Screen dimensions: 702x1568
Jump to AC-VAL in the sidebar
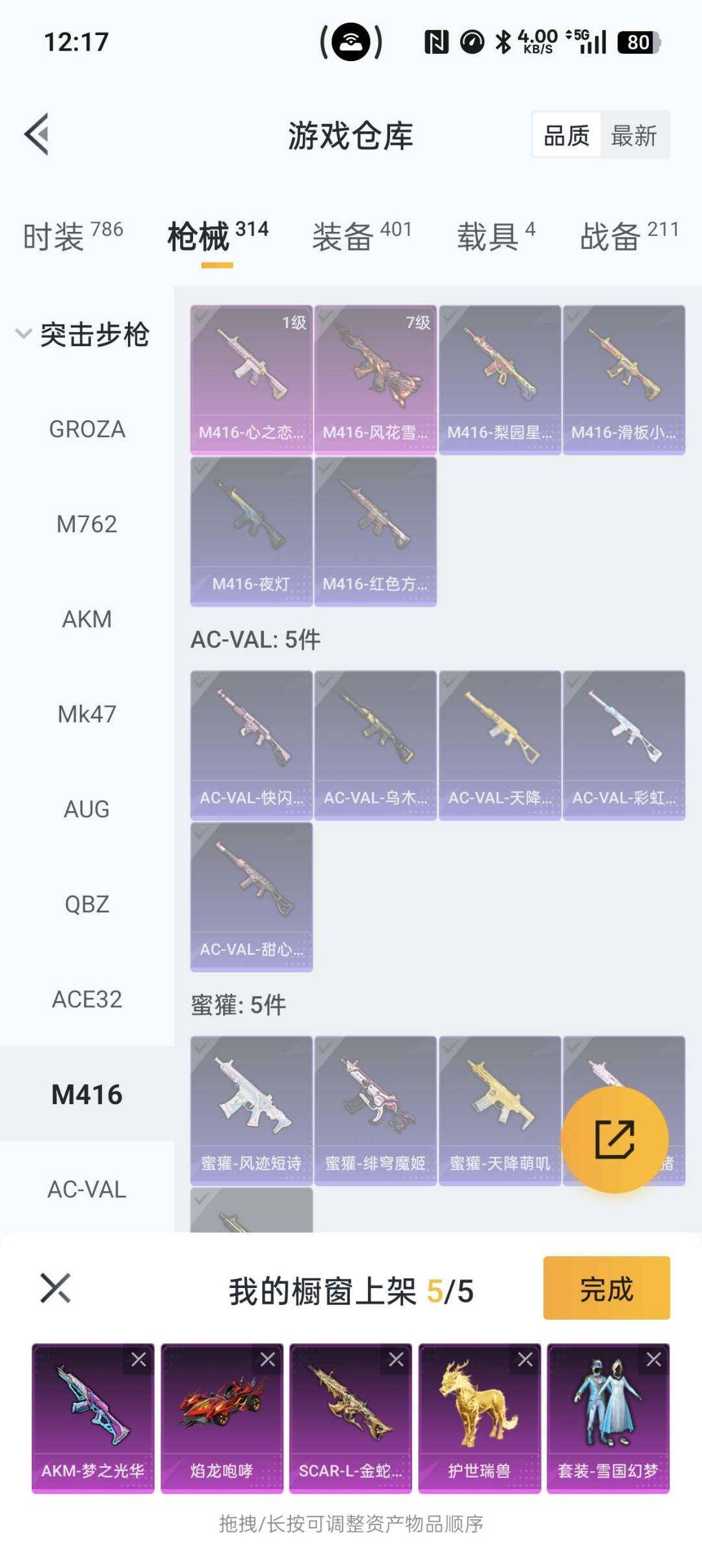[x=86, y=1189]
